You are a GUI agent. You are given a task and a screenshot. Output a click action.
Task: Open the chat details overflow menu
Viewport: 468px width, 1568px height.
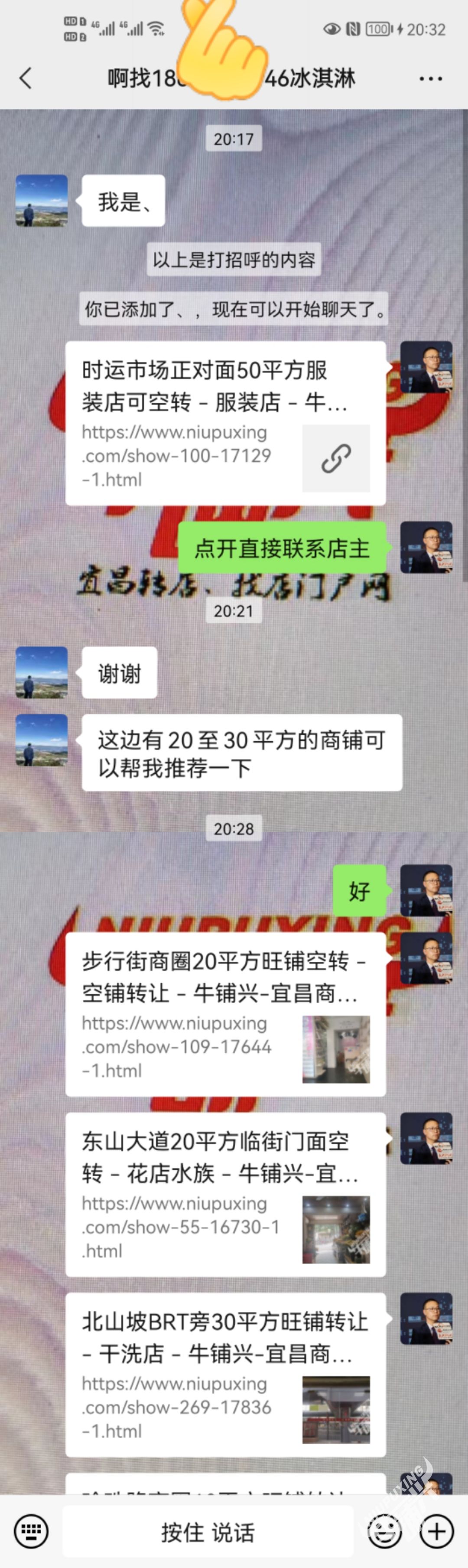tap(430, 78)
